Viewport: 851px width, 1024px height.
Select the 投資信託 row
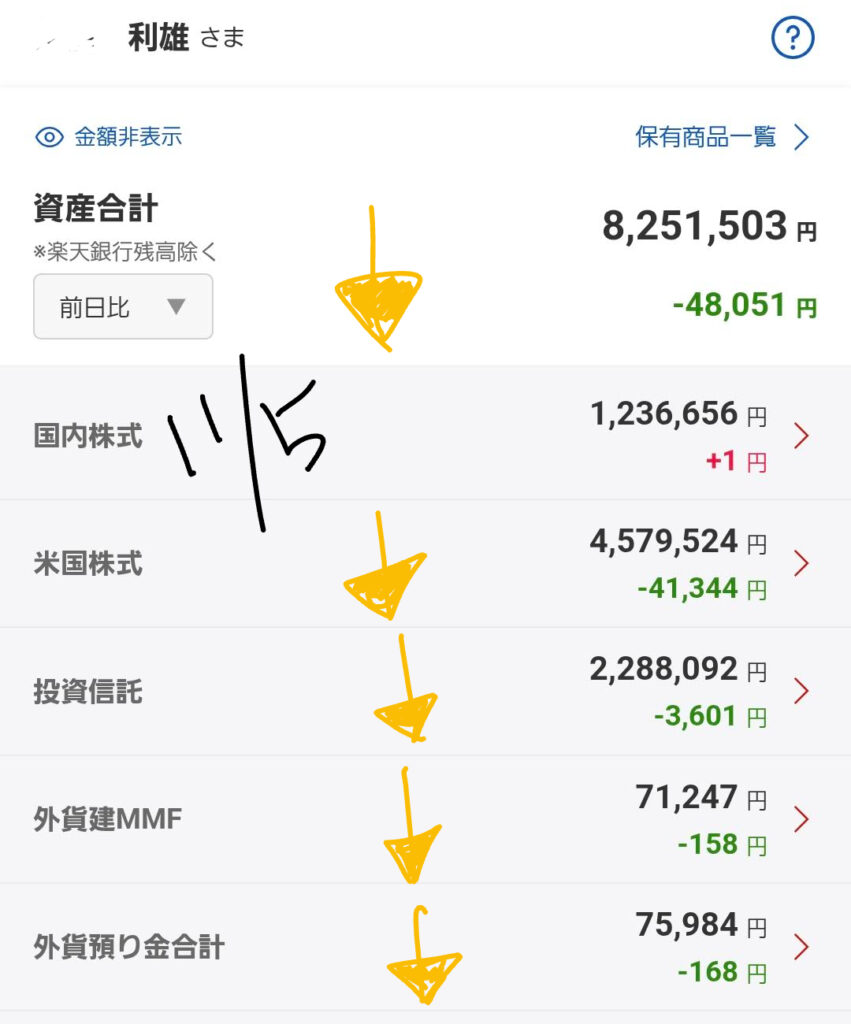click(425, 692)
